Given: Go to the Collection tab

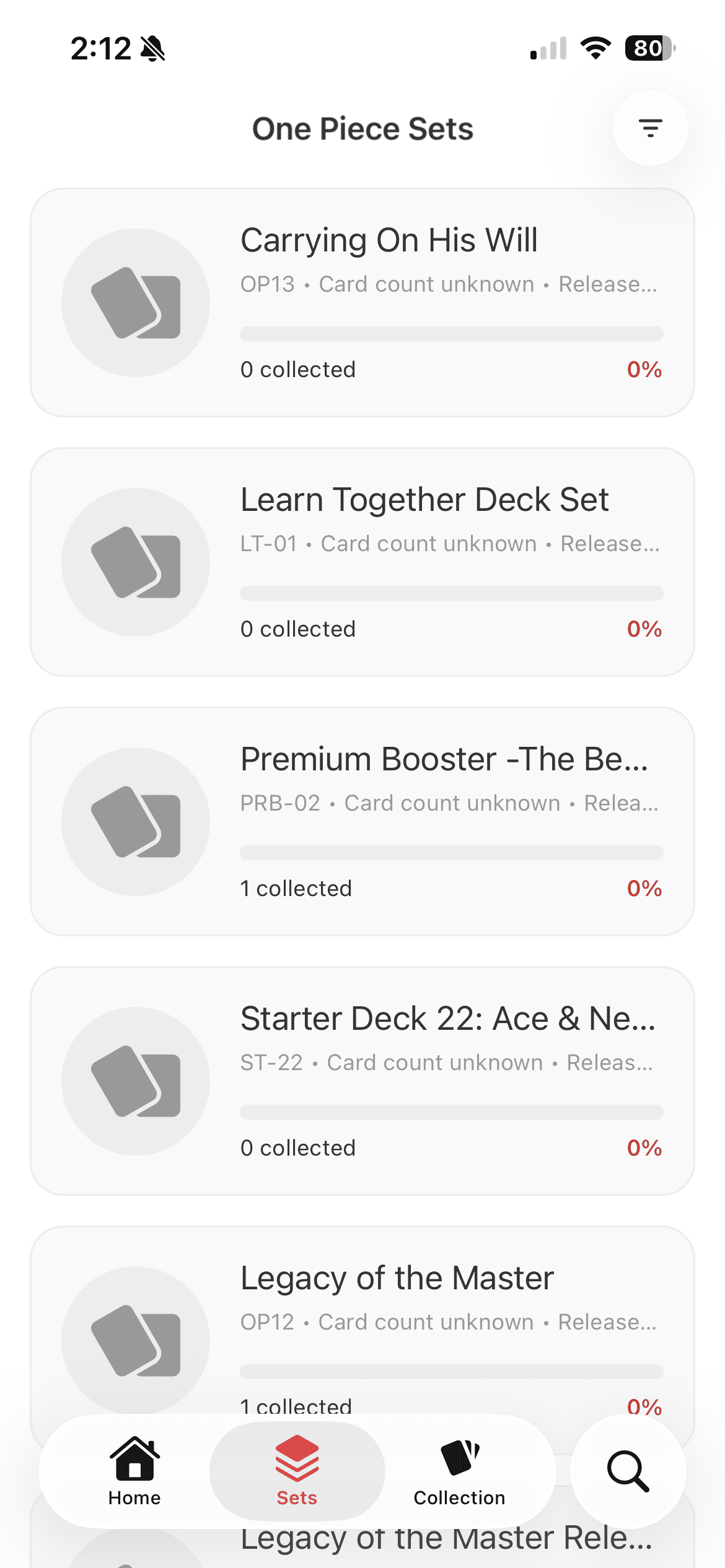Looking at the screenshot, I should (x=459, y=1471).
